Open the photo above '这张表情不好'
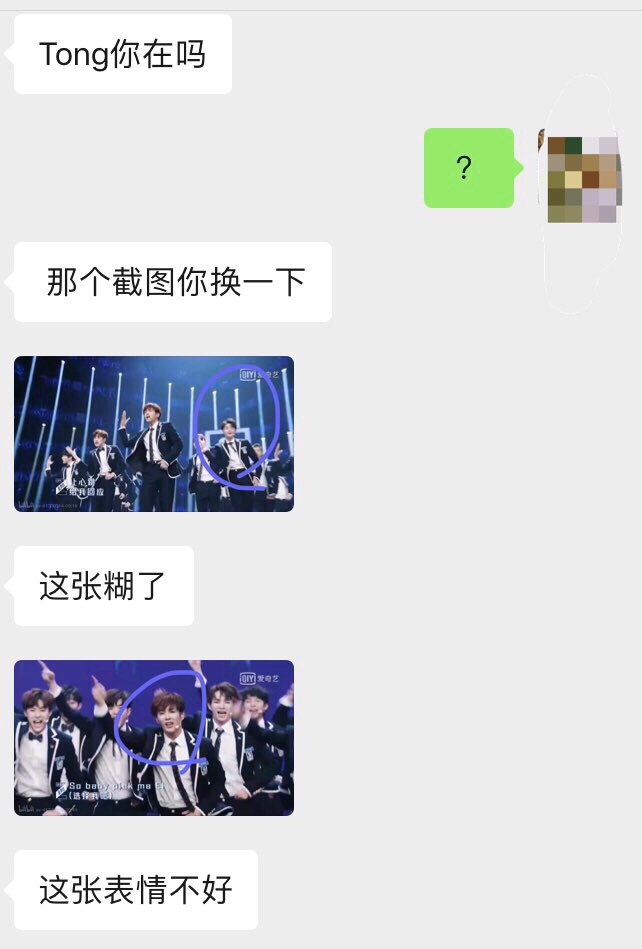 [x=154, y=738]
